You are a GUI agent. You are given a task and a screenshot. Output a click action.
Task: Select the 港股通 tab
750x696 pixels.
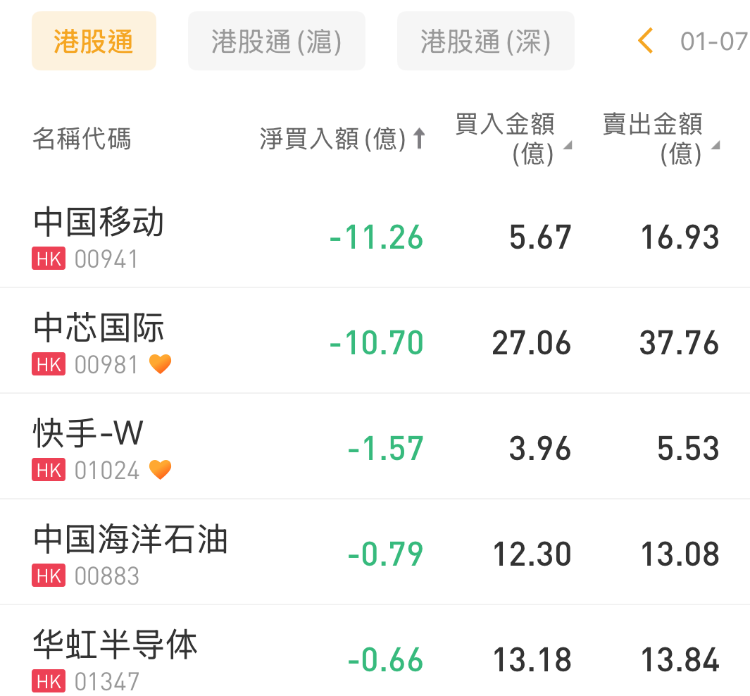pos(93,42)
